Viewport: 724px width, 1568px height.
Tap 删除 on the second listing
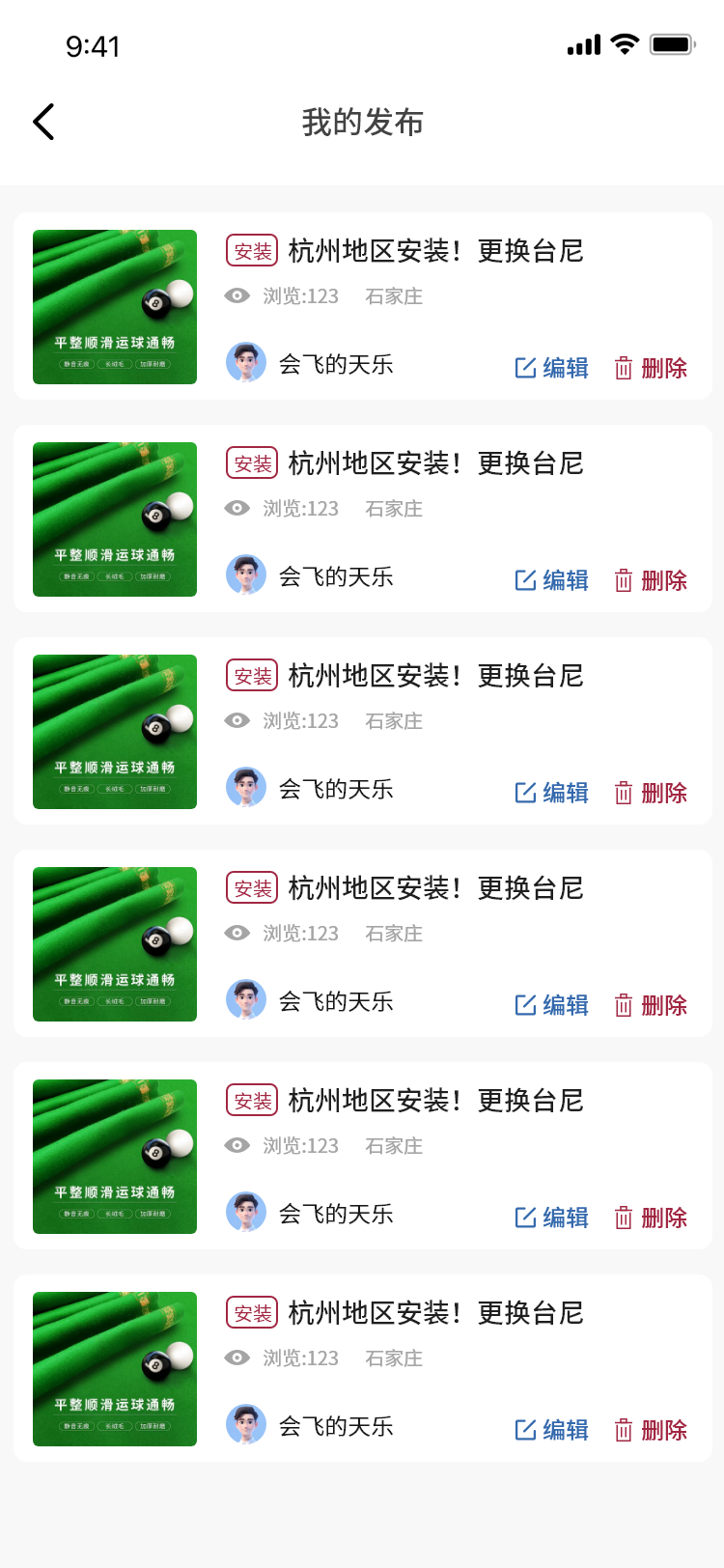[652, 580]
